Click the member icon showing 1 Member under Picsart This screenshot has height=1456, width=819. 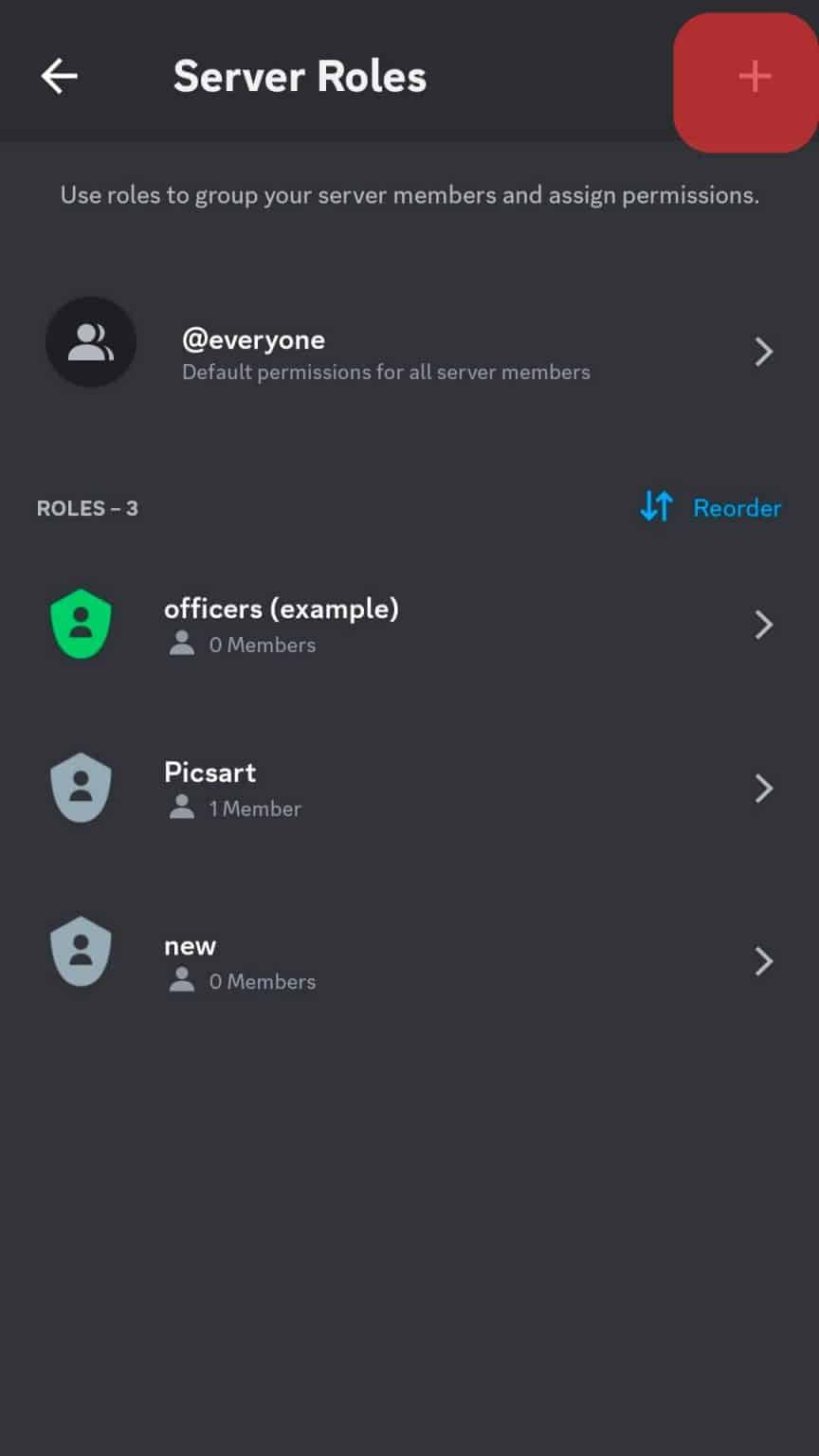180,809
